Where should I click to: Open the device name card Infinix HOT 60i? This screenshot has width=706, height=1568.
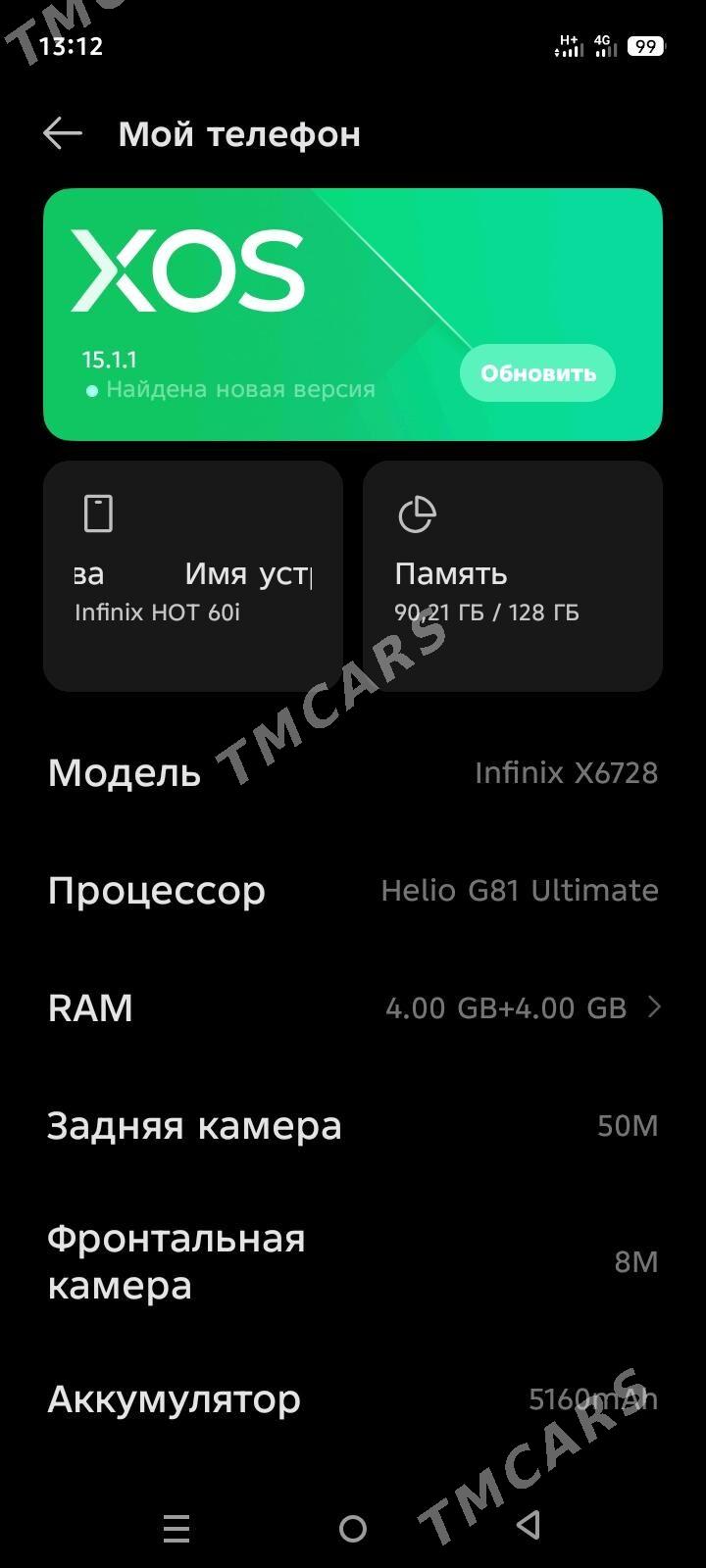pyautogui.click(x=193, y=576)
